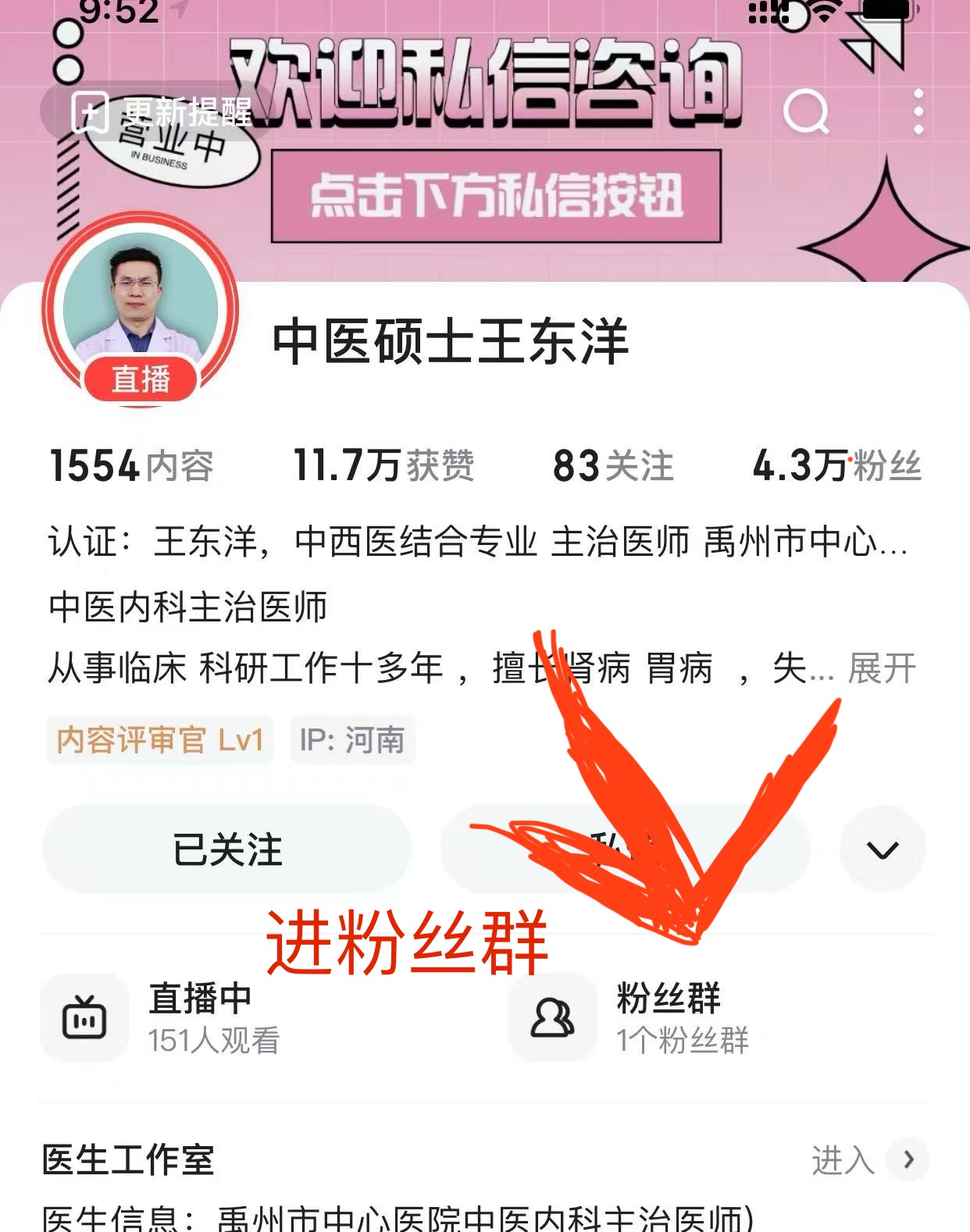The width and height of the screenshot is (970, 1232).
Task: Open the search magnifier icon
Action: (805, 112)
